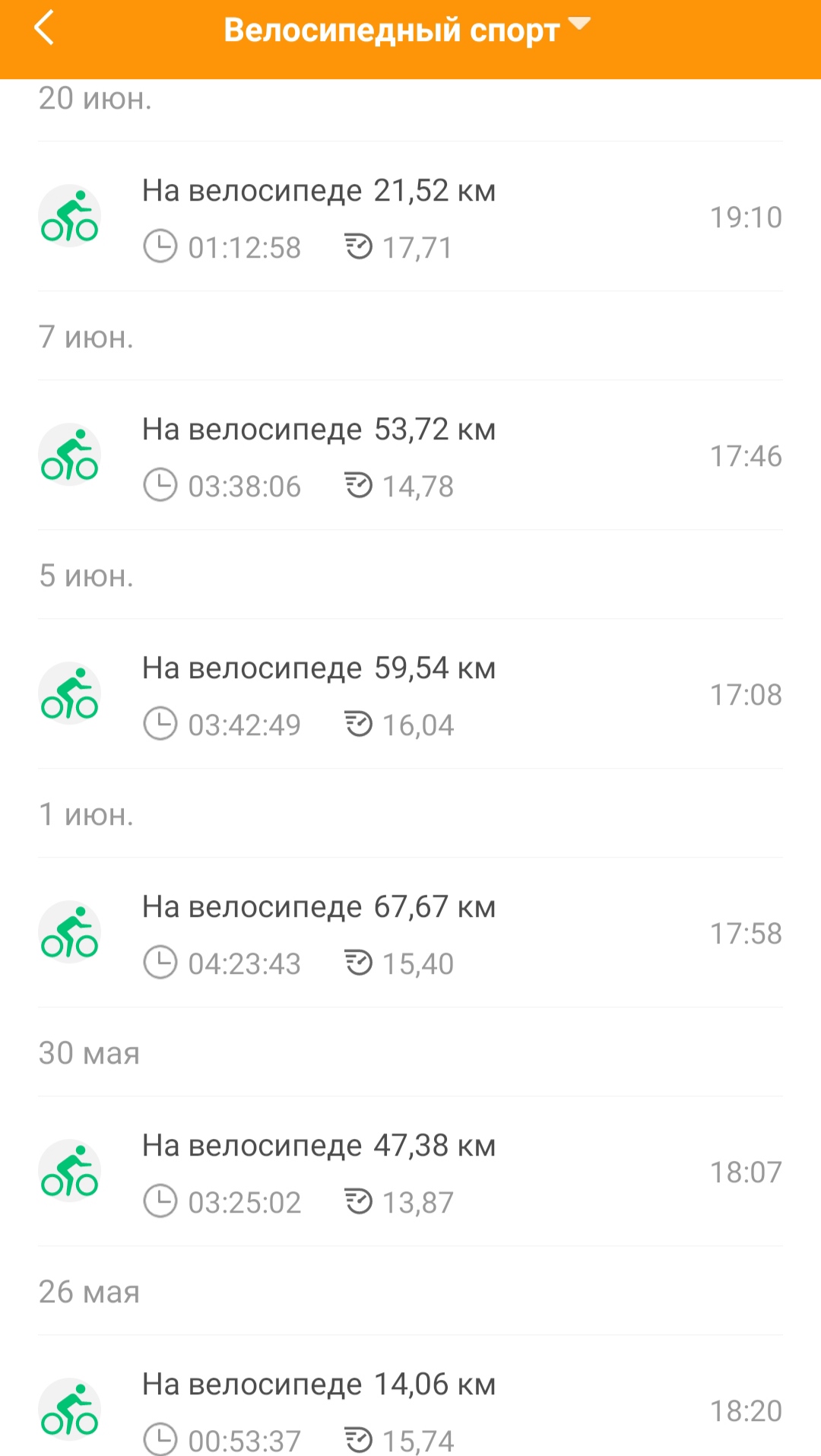The image size is (821, 1456).
Task: Open the 67,67 км ride from 1 июн.
Action: [410, 933]
